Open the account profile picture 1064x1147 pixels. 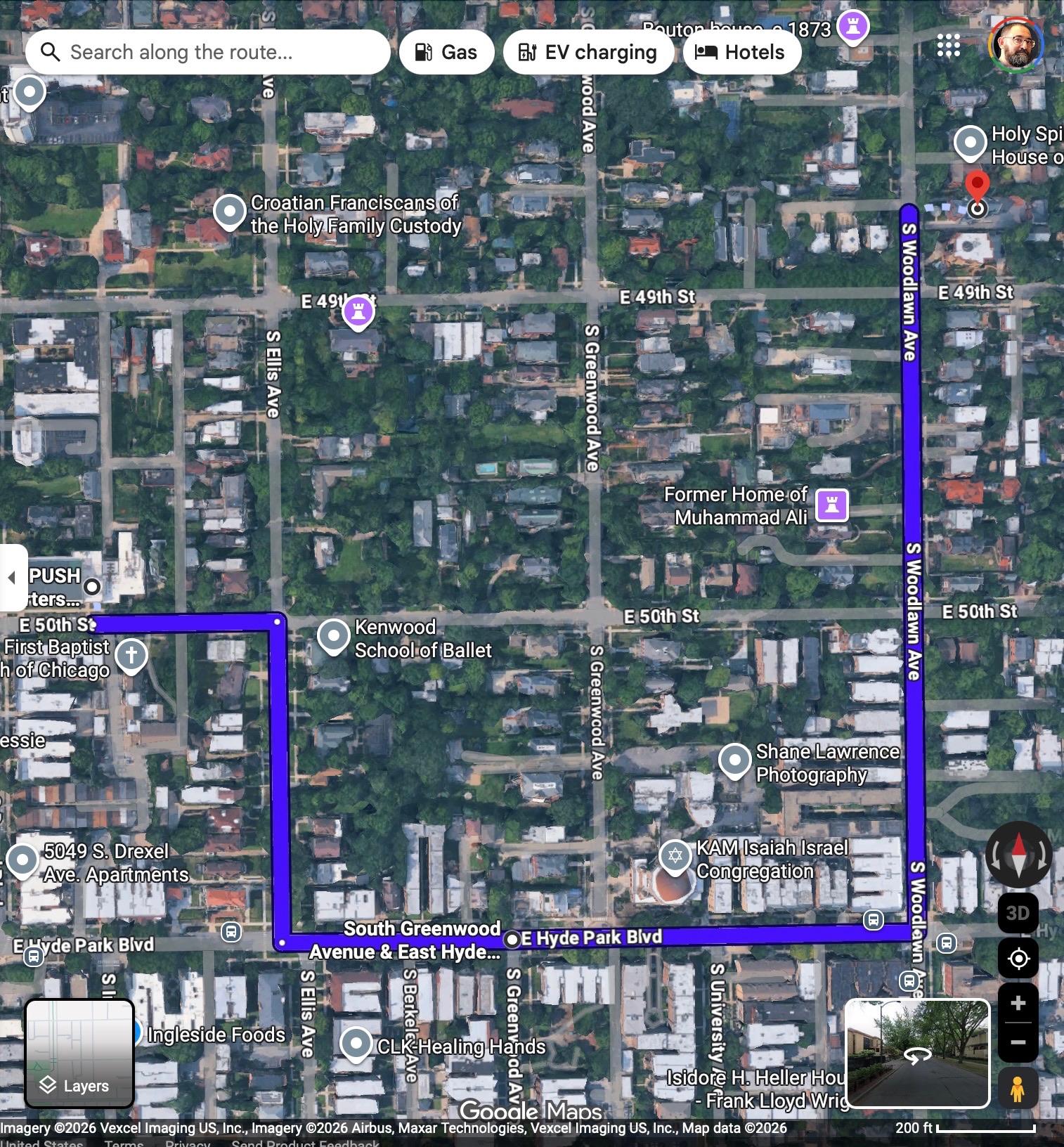coord(1016,44)
